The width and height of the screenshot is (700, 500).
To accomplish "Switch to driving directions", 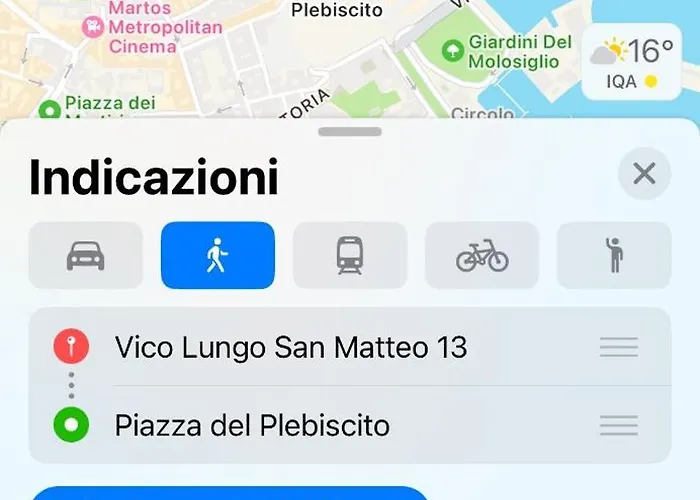I will tap(85, 256).
